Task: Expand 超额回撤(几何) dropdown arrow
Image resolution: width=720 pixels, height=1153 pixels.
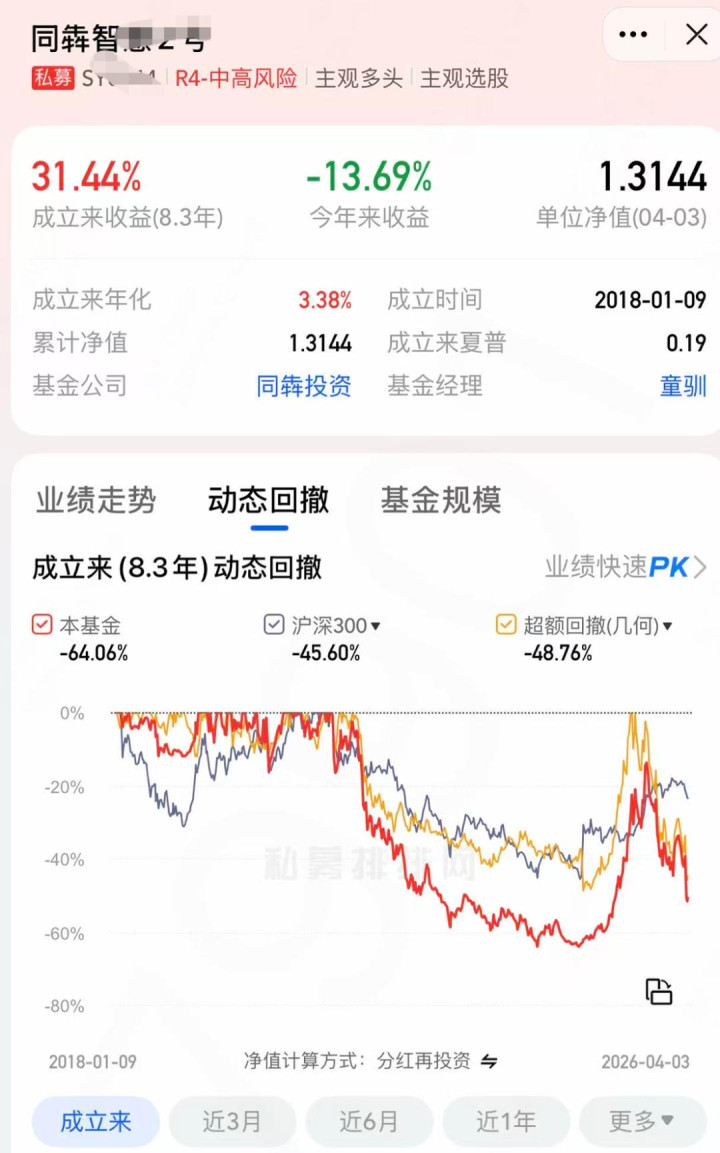Action: coord(668,626)
